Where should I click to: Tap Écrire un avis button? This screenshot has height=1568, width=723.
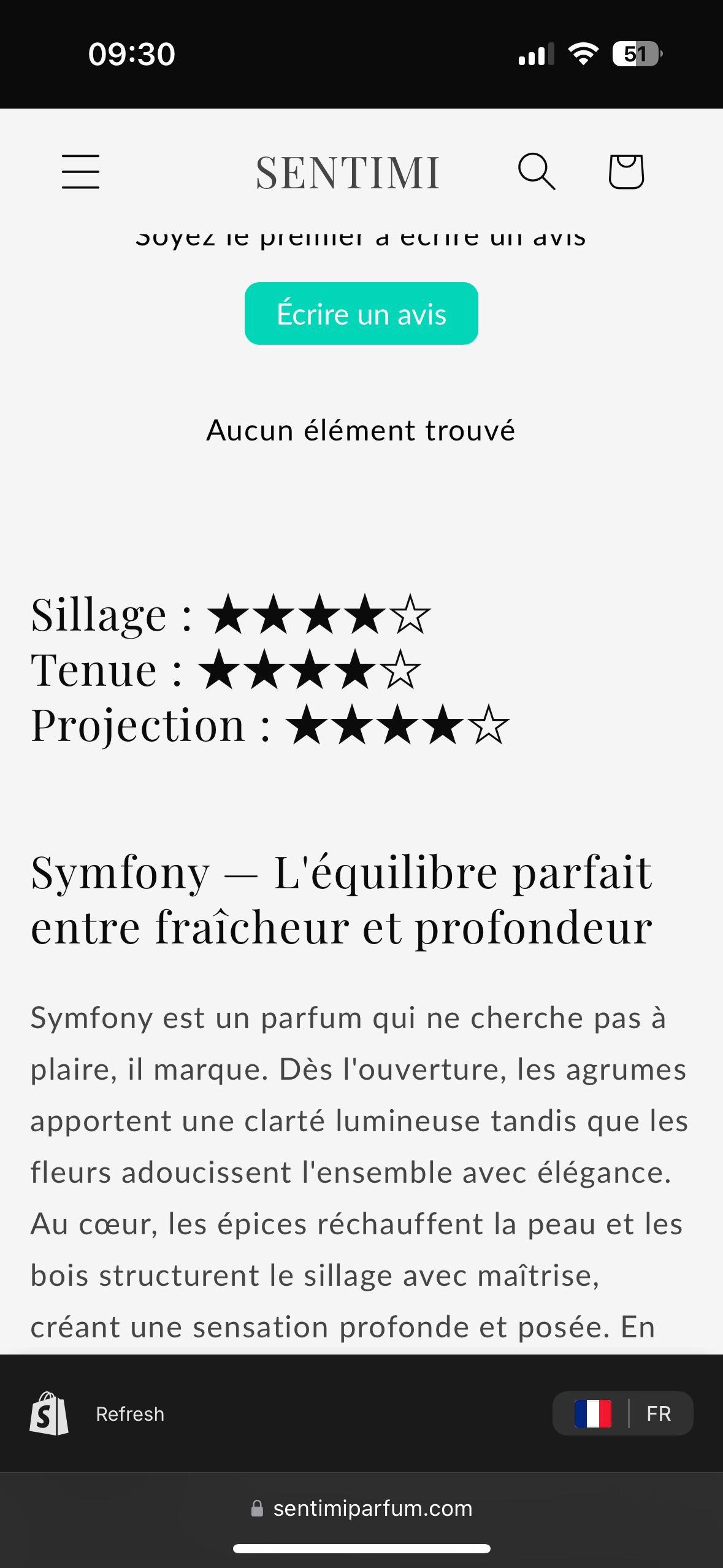click(361, 313)
